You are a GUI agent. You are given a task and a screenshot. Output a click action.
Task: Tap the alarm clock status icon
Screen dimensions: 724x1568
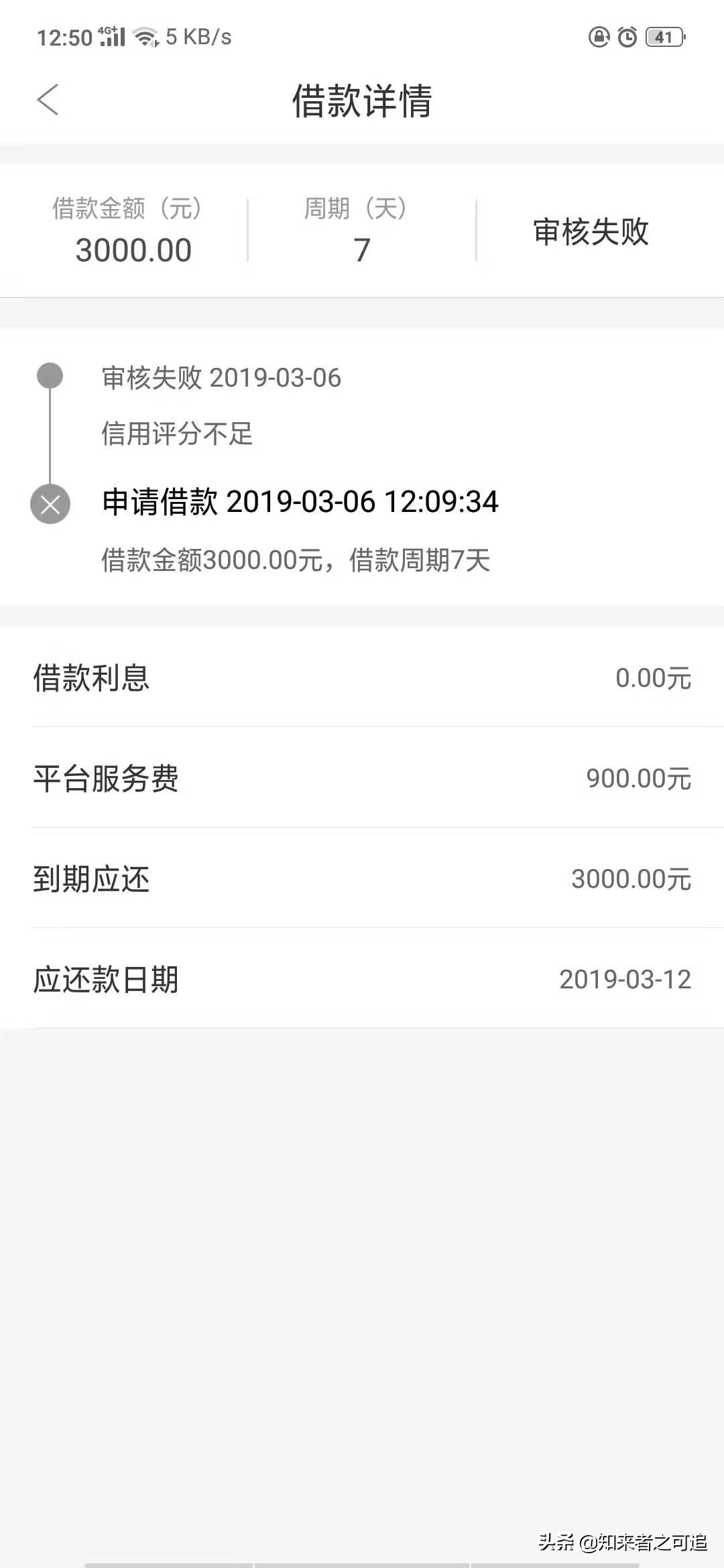coord(625,37)
